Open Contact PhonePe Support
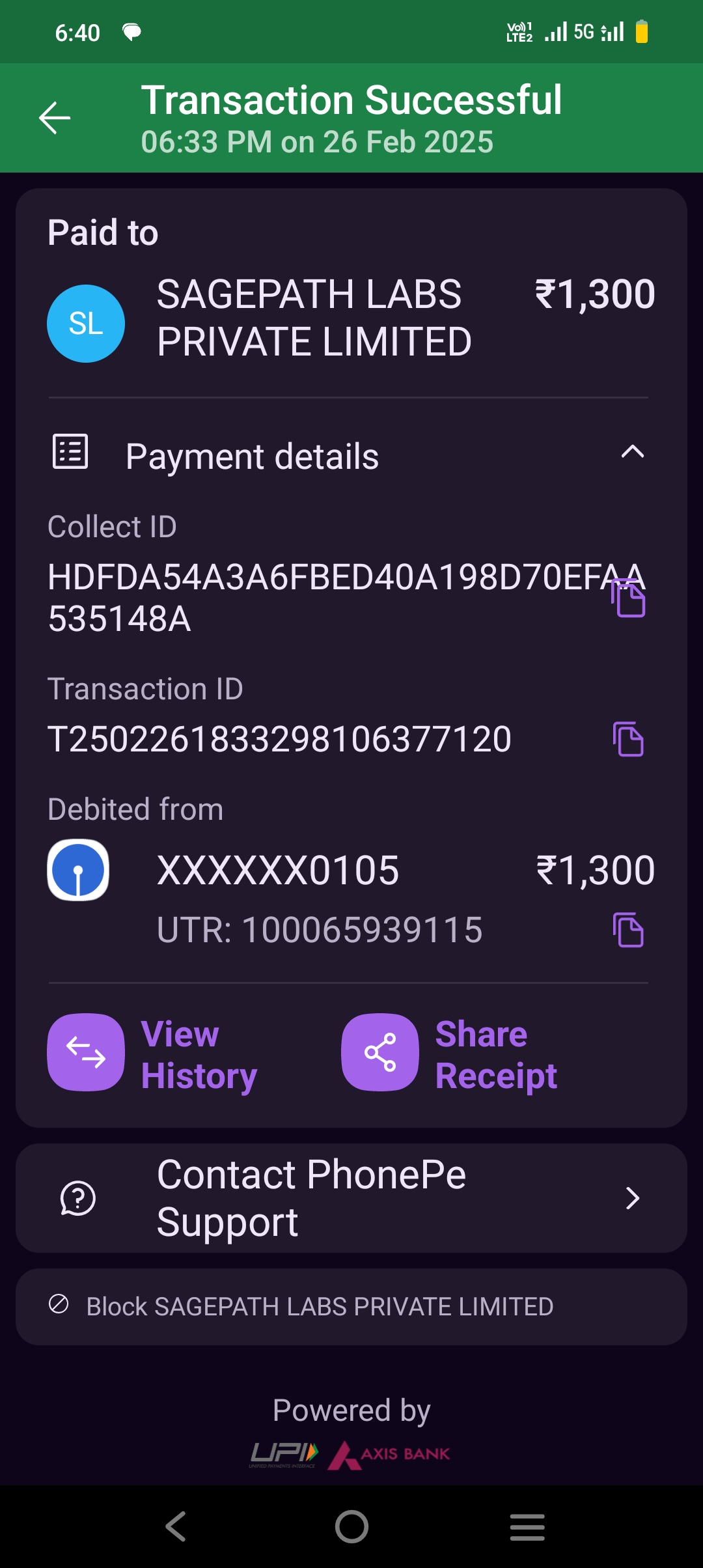703x1568 pixels. 351,1198
